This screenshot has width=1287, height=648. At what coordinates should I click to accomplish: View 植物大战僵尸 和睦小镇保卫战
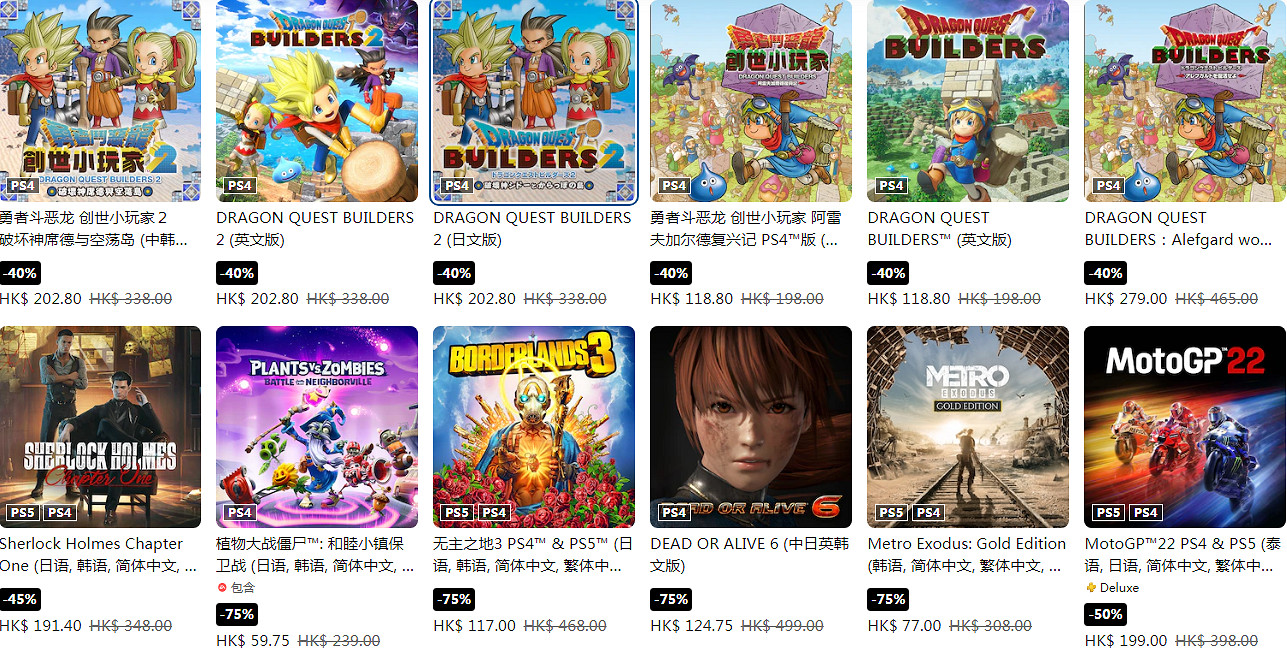click(x=317, y=427)
